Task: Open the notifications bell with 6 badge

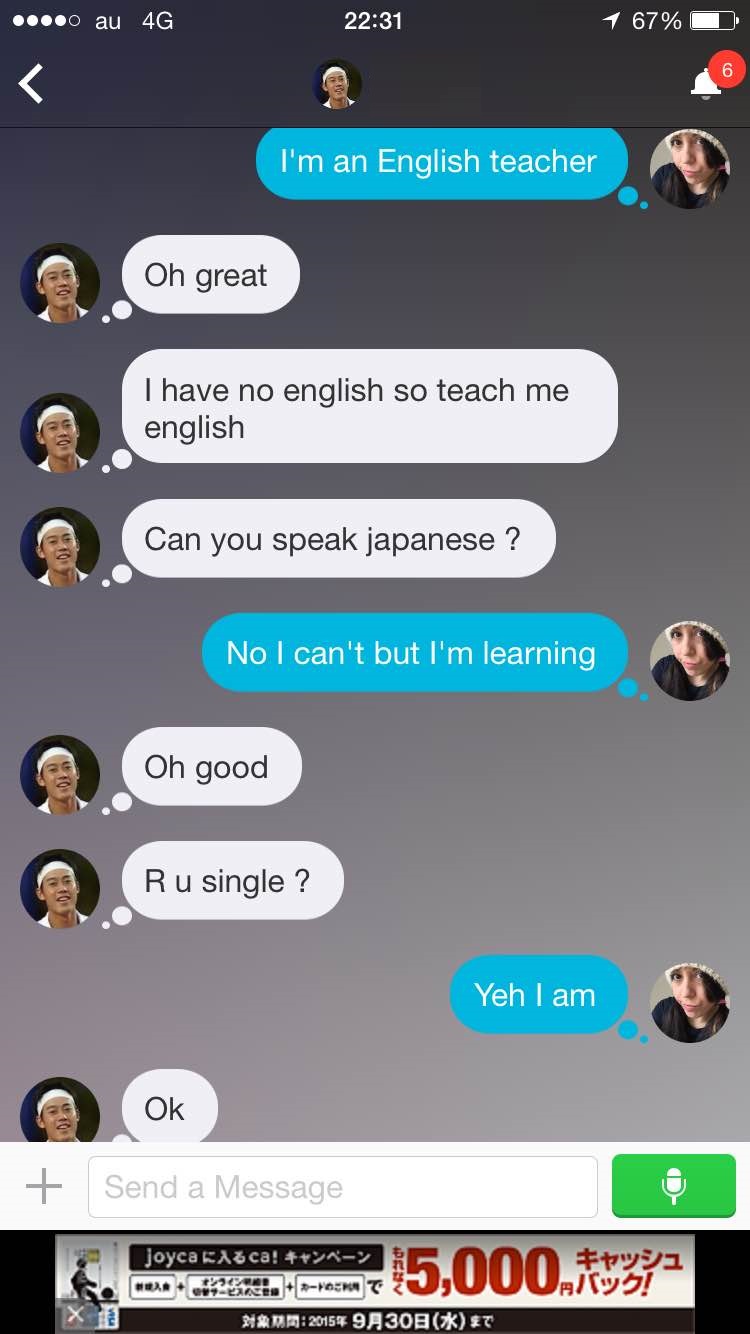Action: [x=707, y=84]
